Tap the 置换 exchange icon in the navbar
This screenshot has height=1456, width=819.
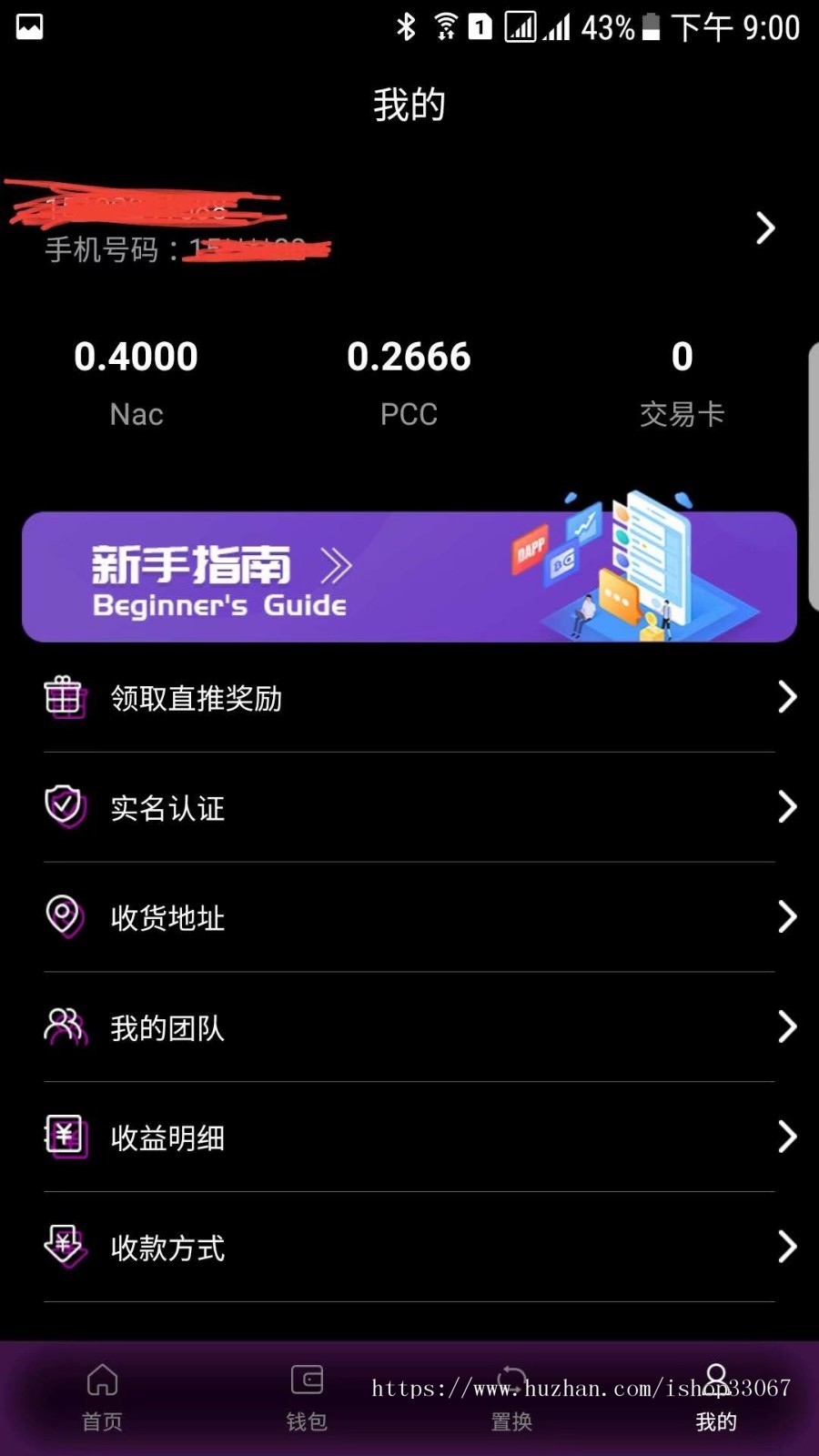point(511,1380)
